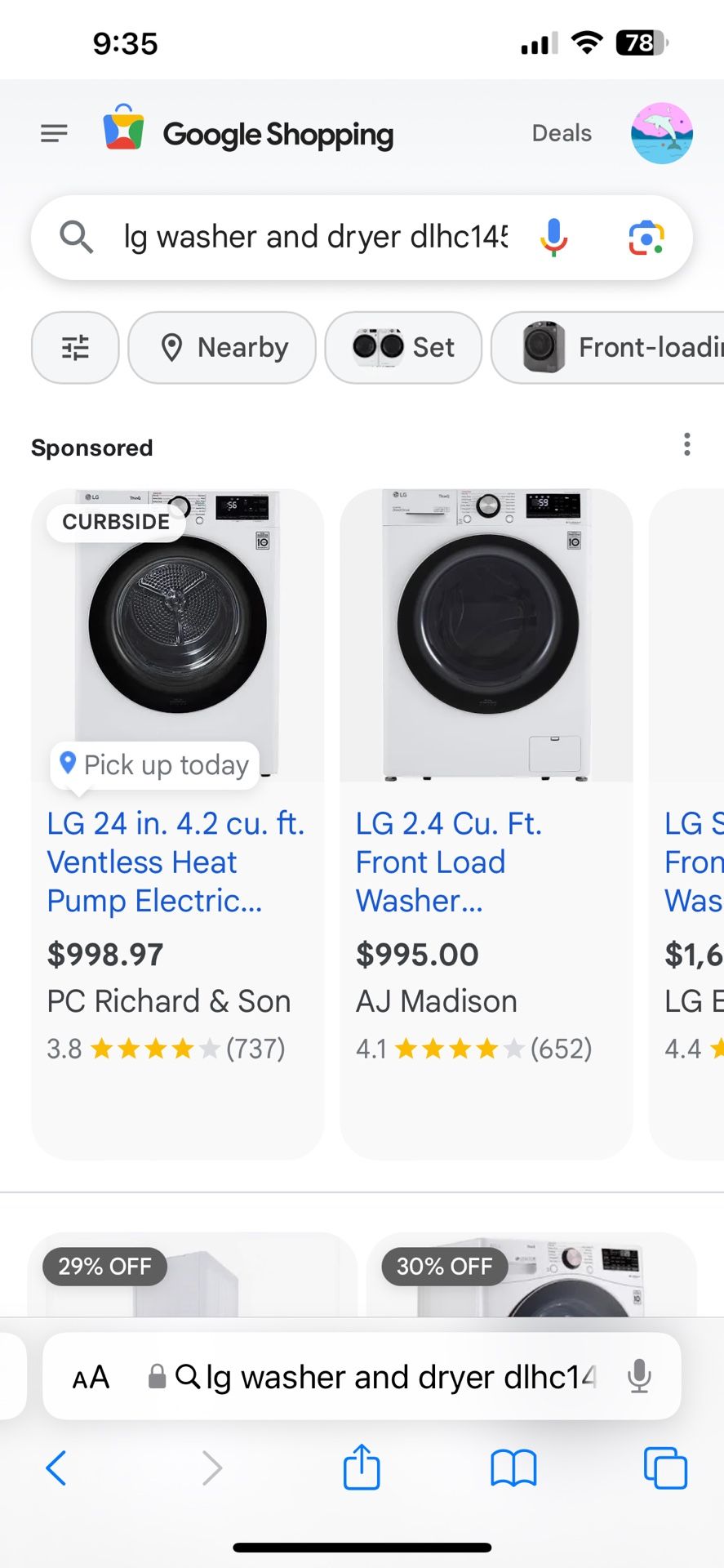Toggle the Set filter chip

[x=403, y=348]
